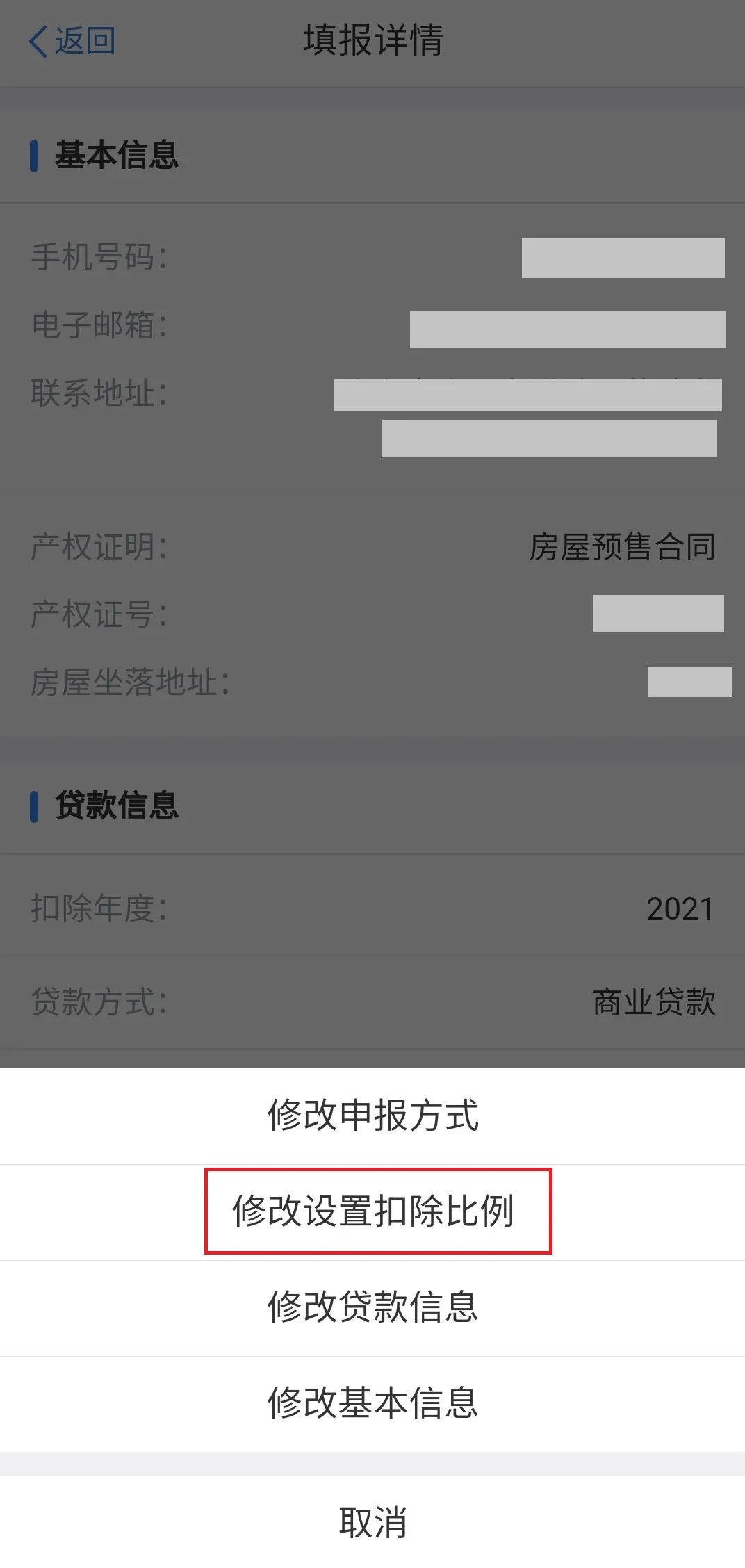
Task: Choose 修改设置扣除比例 option
Action: [372, 1211]
